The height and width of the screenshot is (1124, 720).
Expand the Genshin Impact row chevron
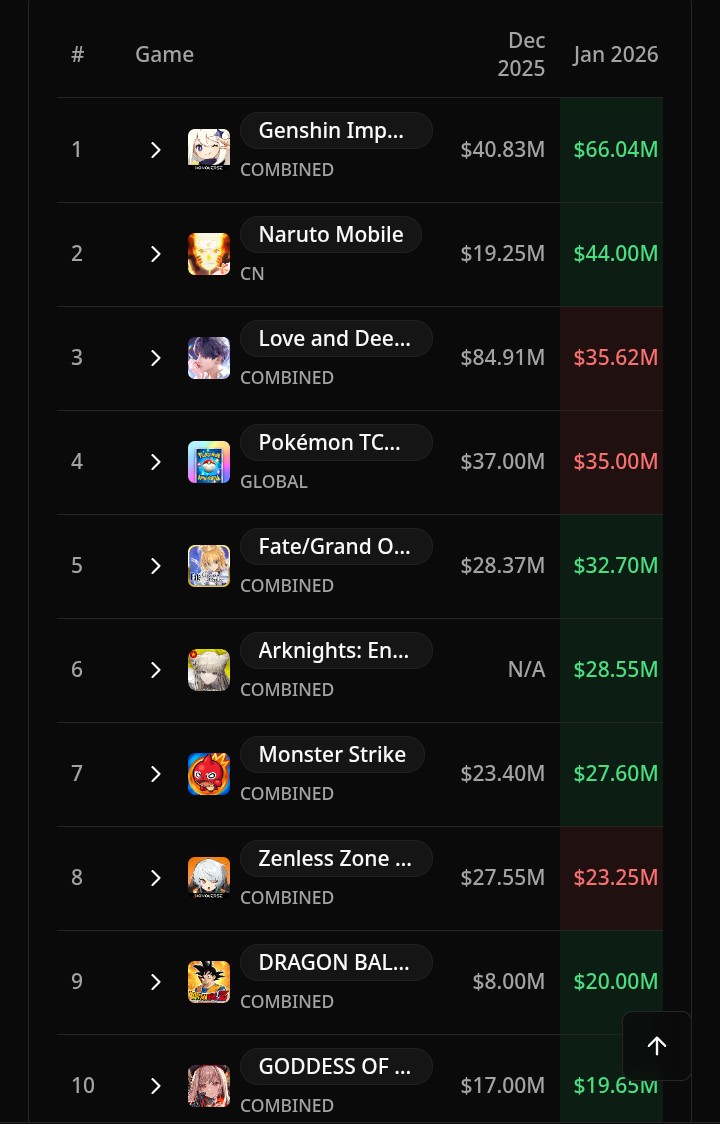pos(156,150)
